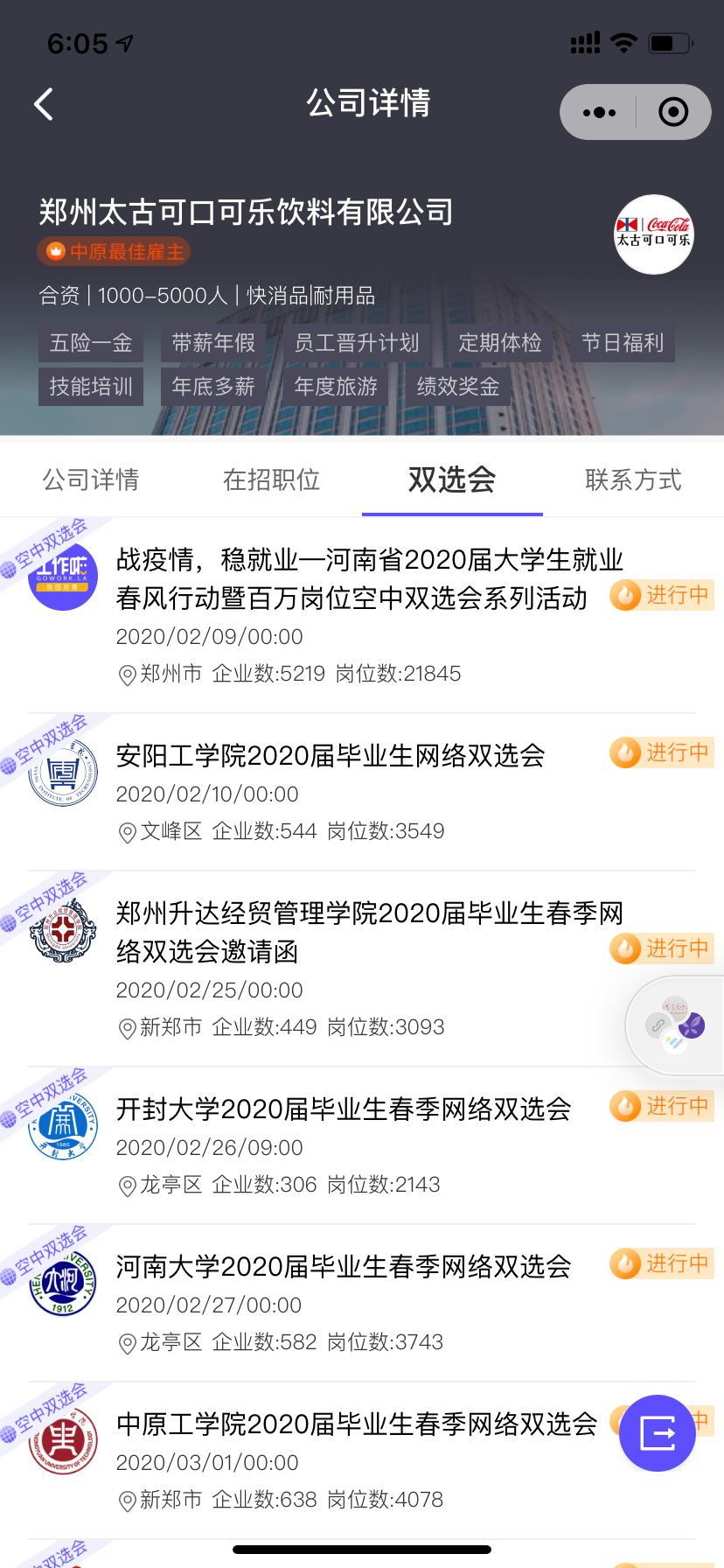Open 河南大学2020届毕业生春季网络双选会
The width and height of the screenshot is (724, 1568).
coord(362,1303)
